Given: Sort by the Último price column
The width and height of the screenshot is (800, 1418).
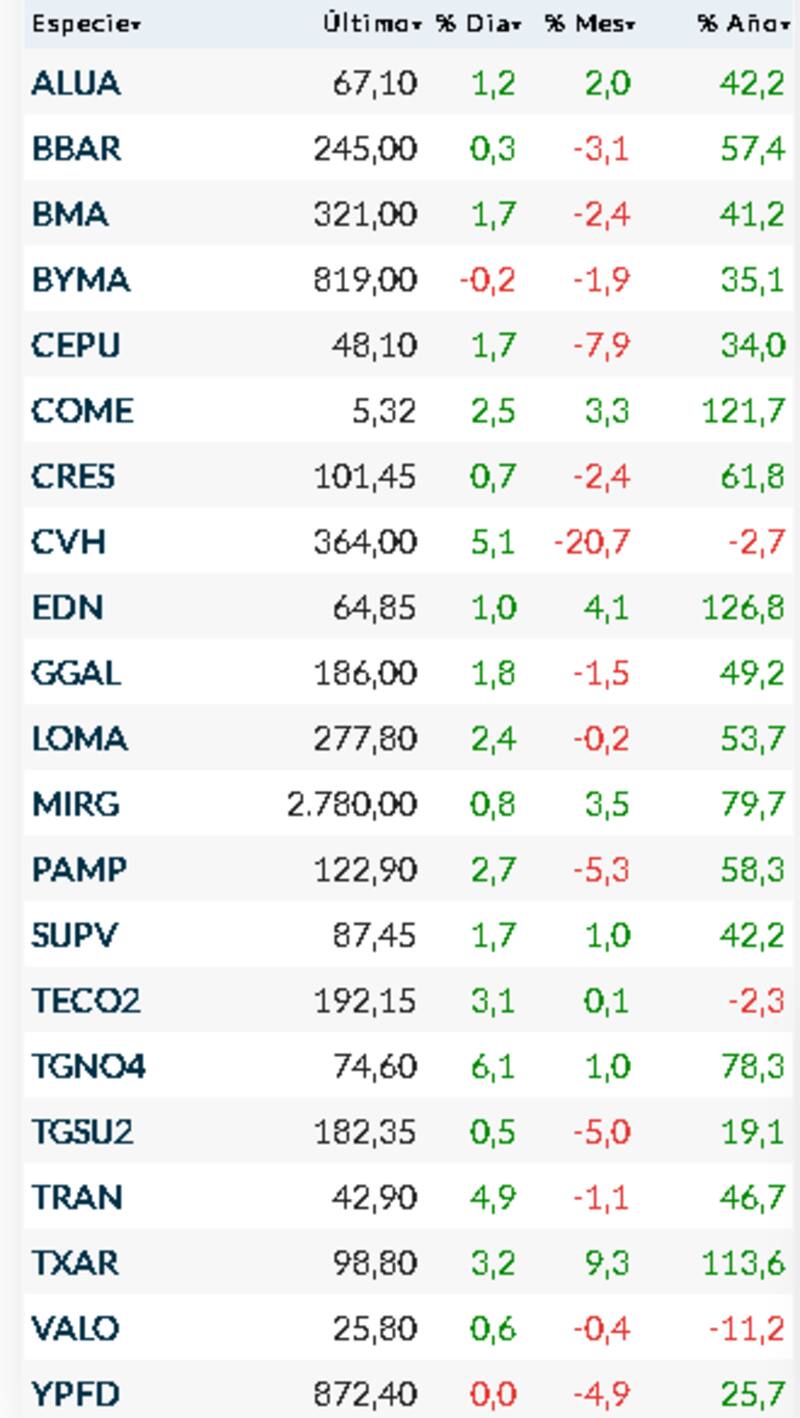Looking at the screenshot, I should (371, 25).
